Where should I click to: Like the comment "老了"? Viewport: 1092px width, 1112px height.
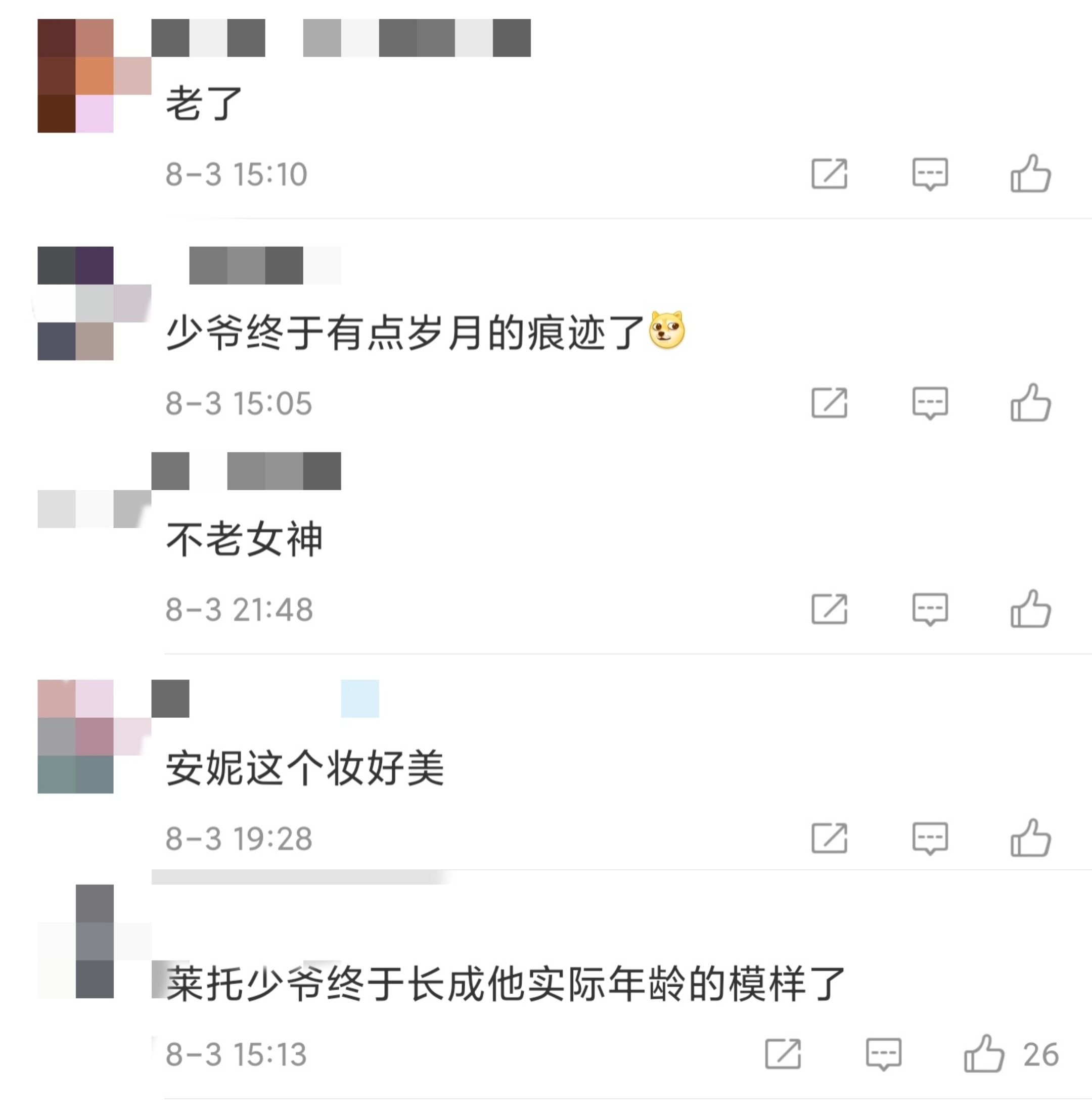1030,174
